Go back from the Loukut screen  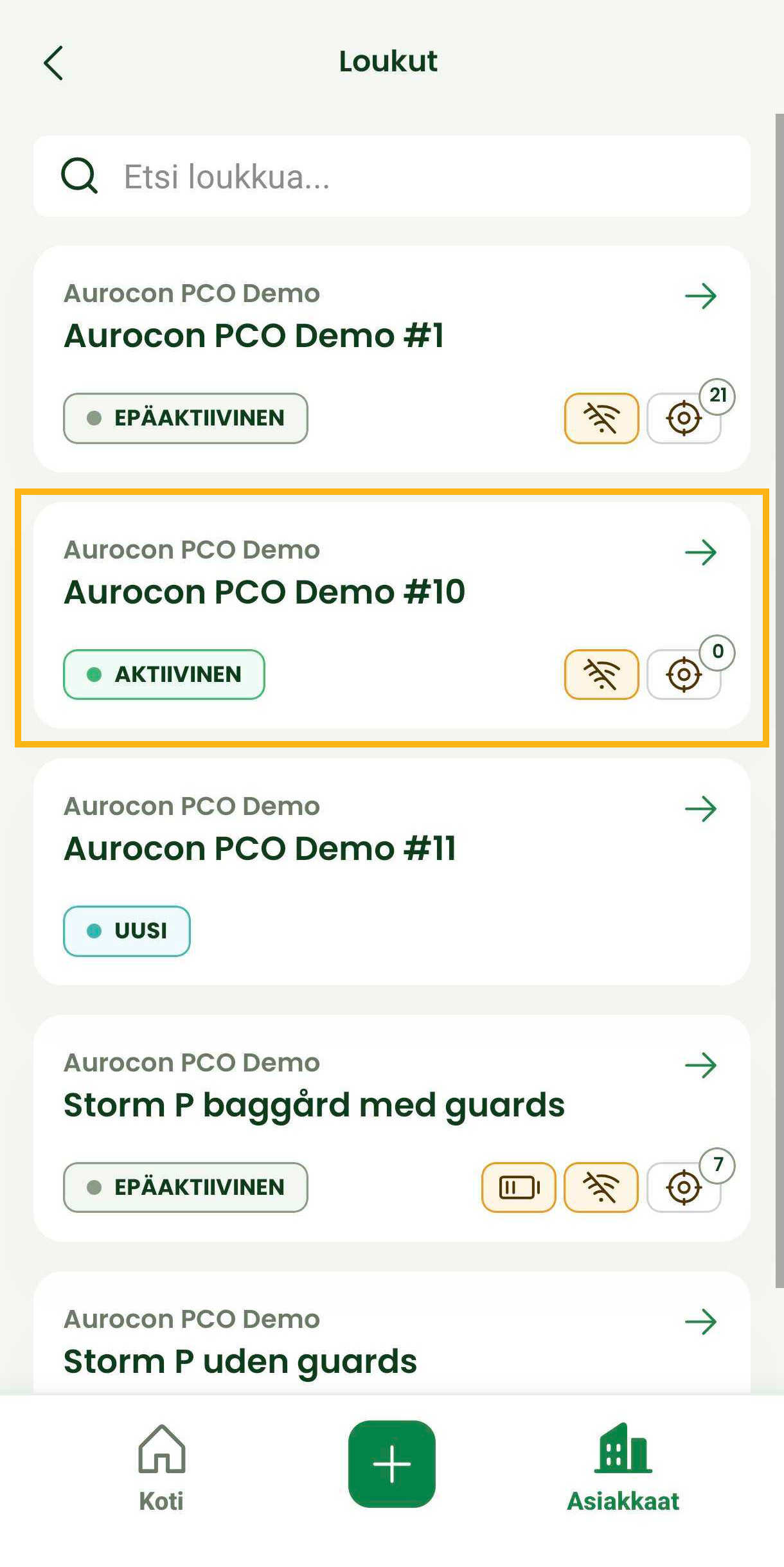[53, 63]
